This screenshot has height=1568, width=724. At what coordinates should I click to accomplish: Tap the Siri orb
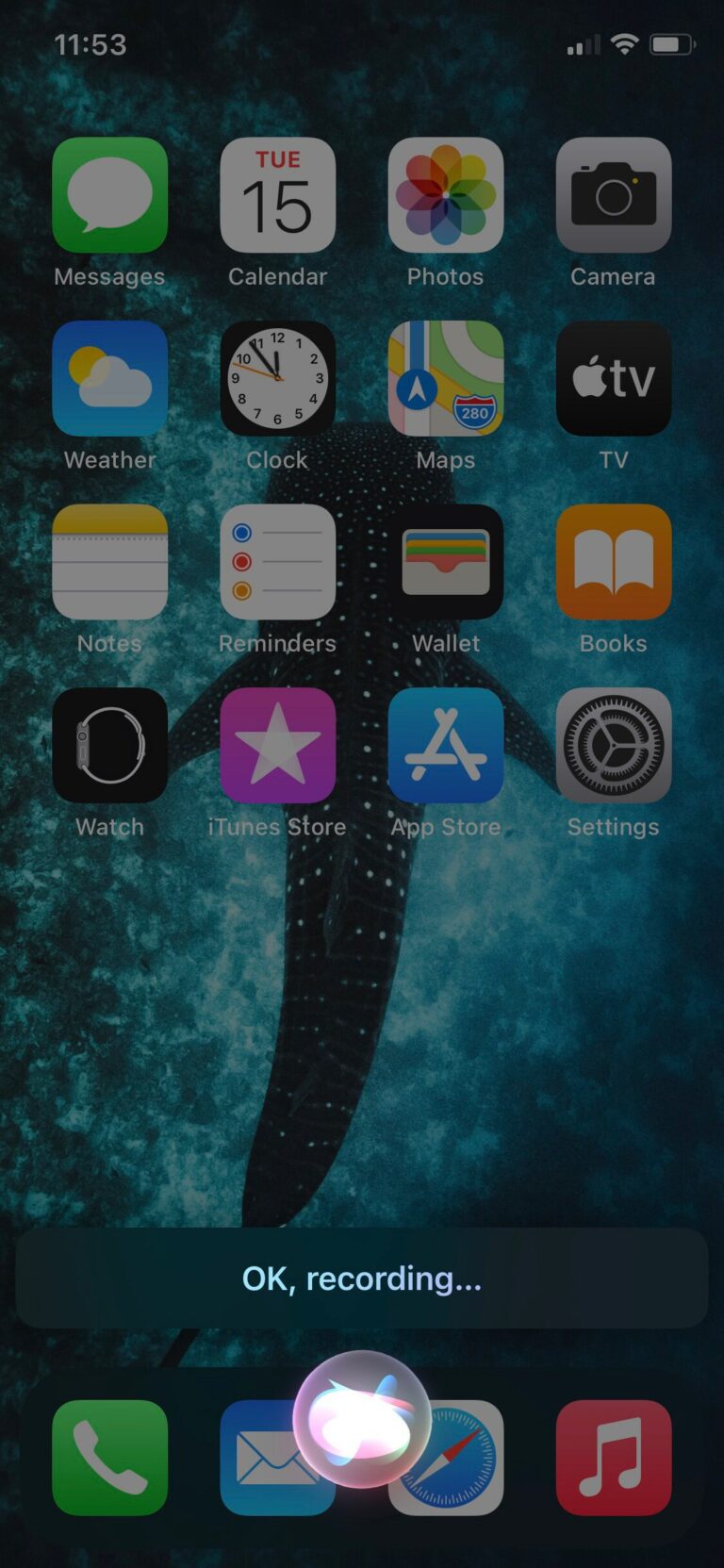362,1419
